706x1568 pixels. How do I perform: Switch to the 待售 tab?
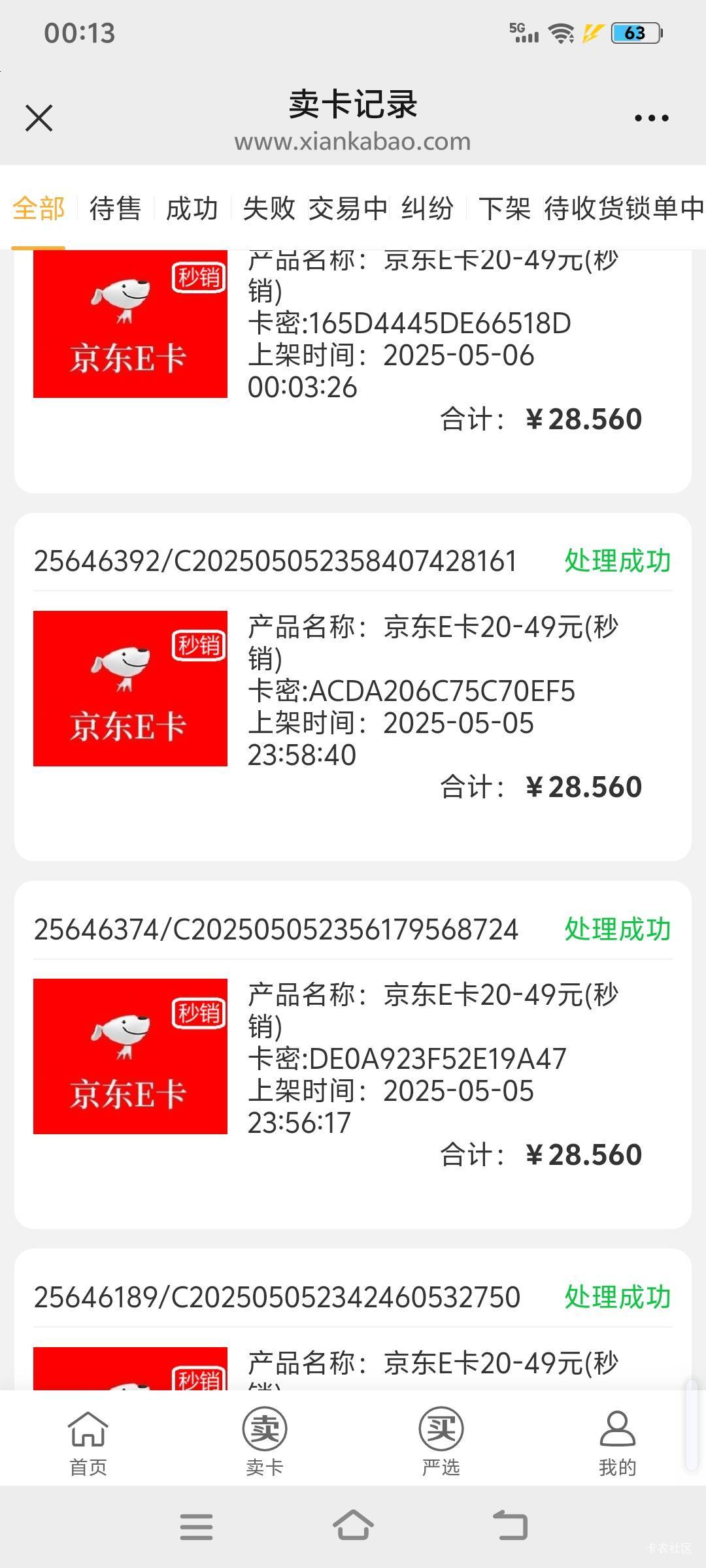tap(115, 208)
